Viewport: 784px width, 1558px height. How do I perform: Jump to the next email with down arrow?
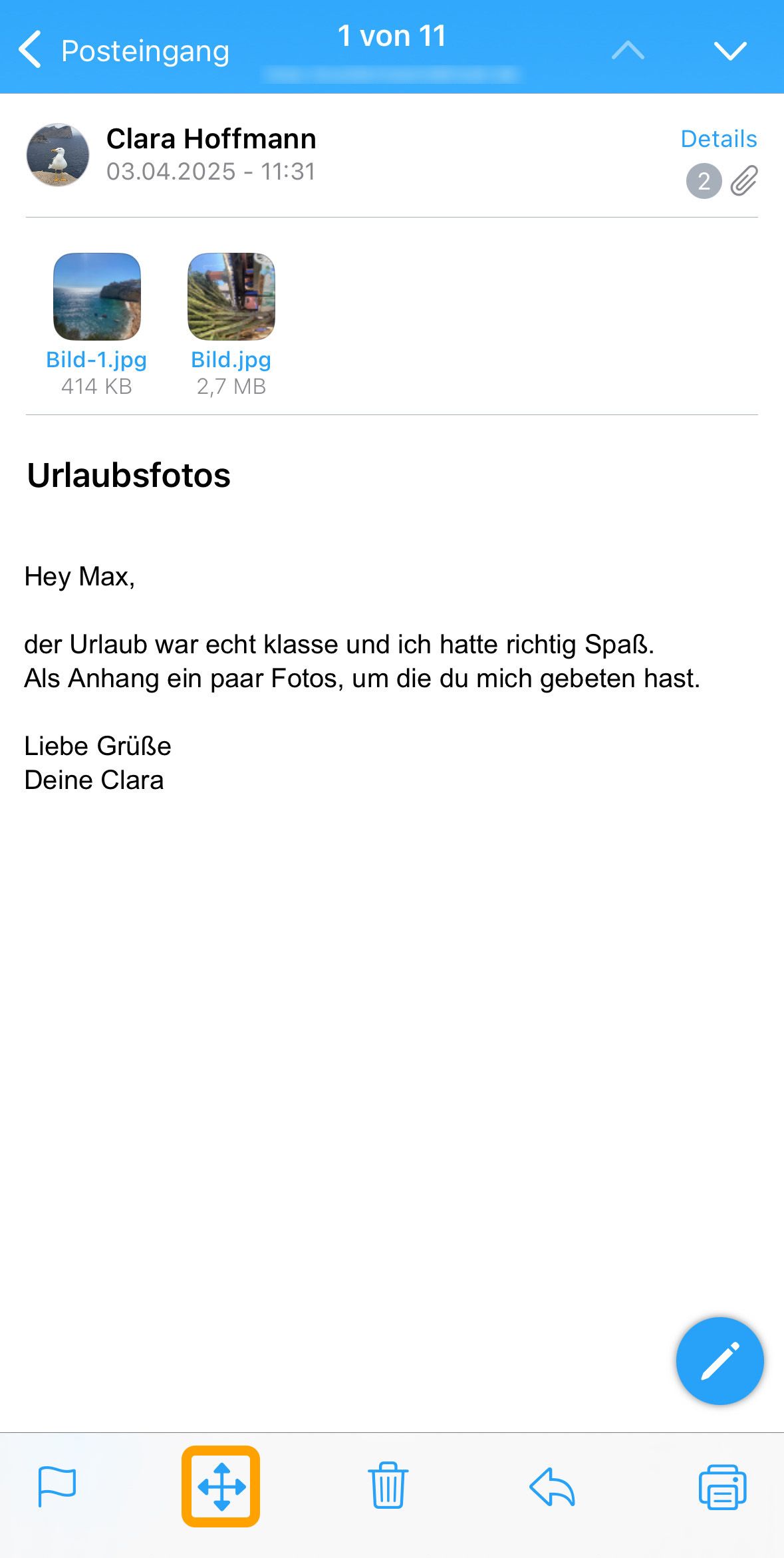[730, 51]
